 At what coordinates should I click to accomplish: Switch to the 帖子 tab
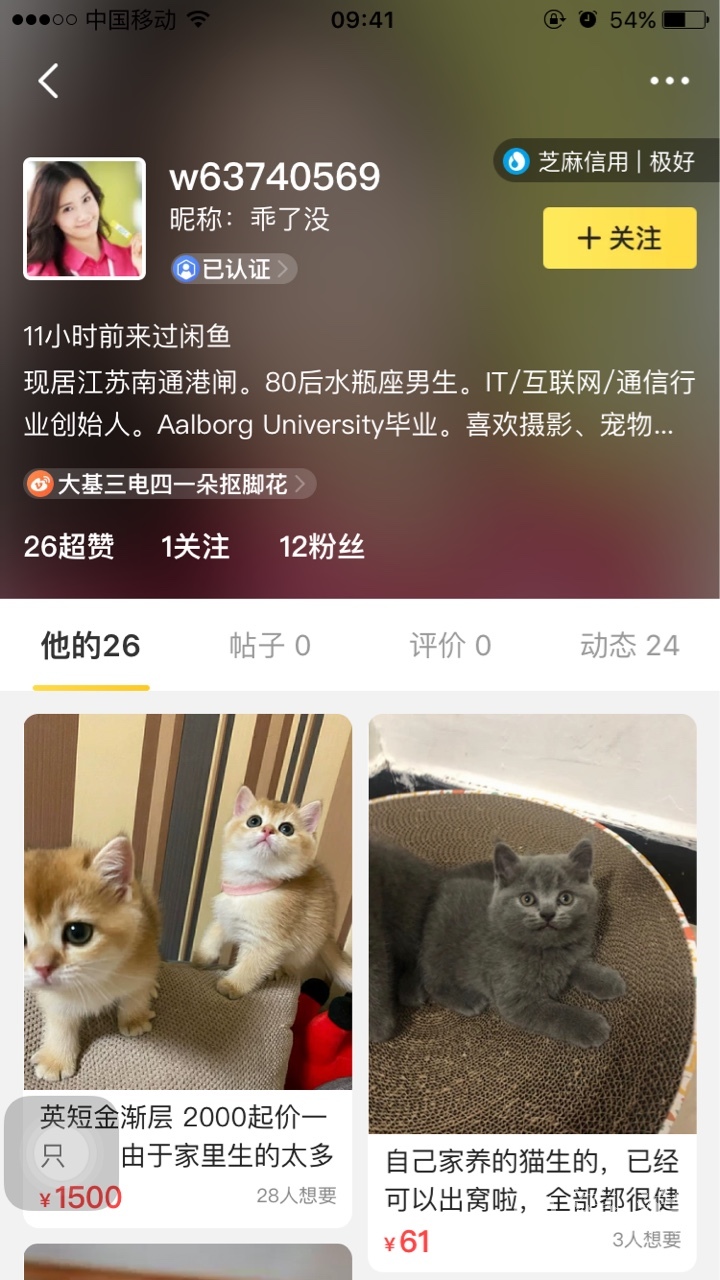(x=270, y=646)
